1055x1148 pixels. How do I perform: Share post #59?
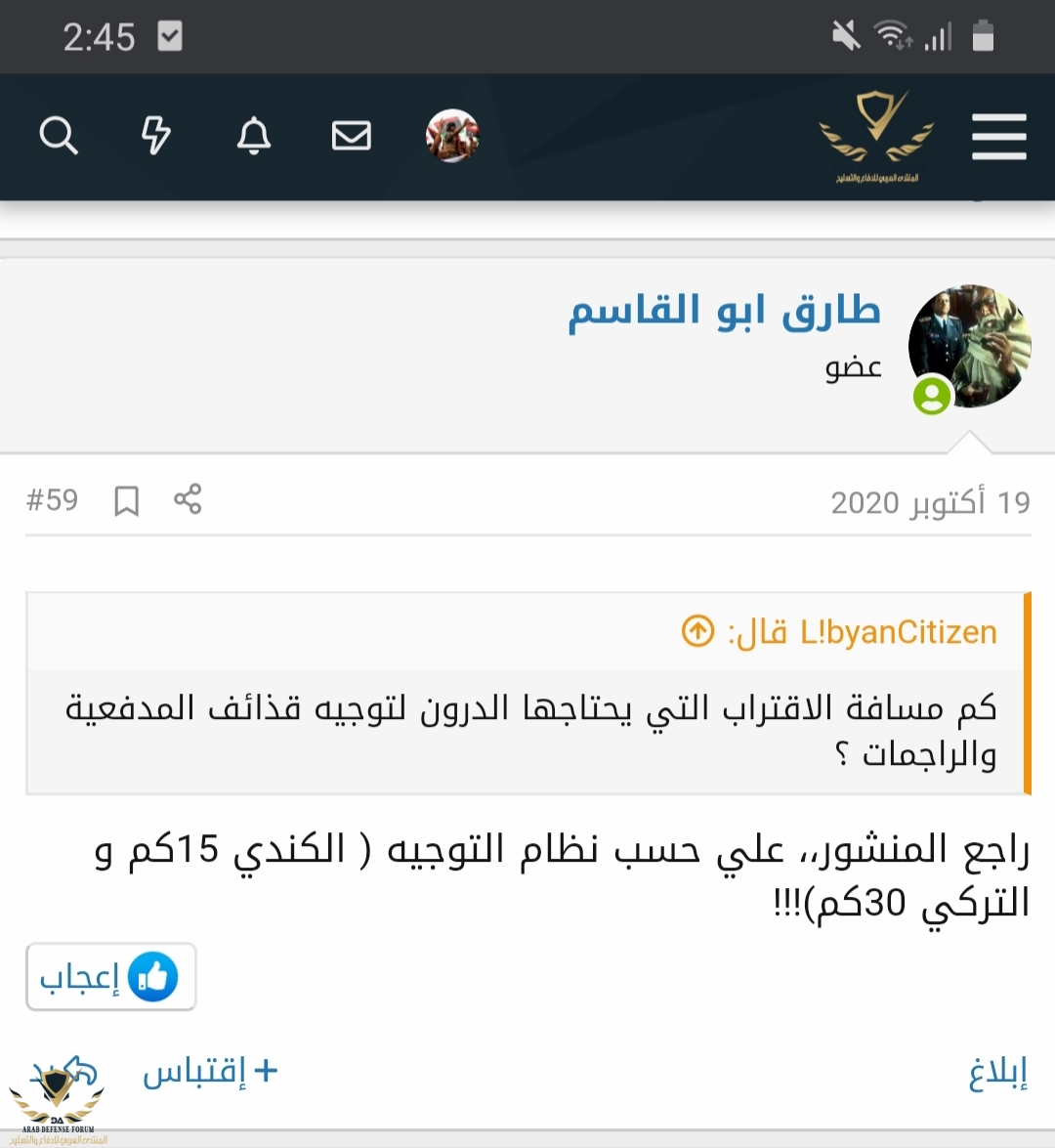pyautogui.click(x=188, y=499)
